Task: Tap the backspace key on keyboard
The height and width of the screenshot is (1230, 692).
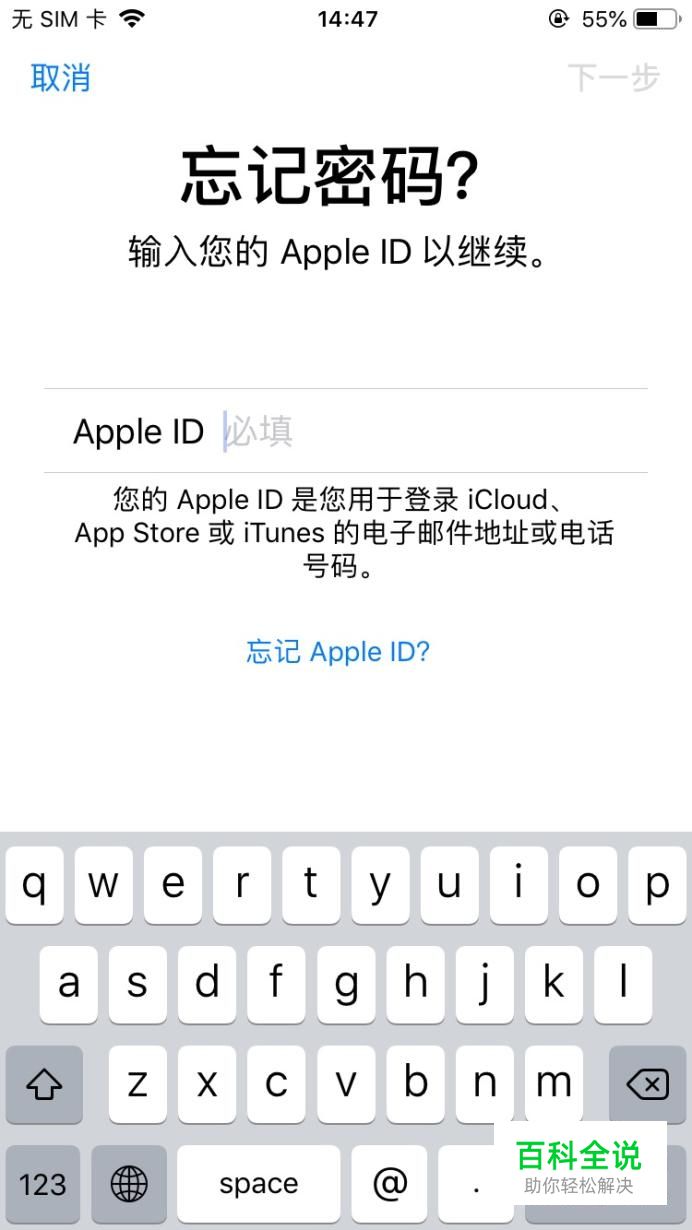Action: 646,1084
